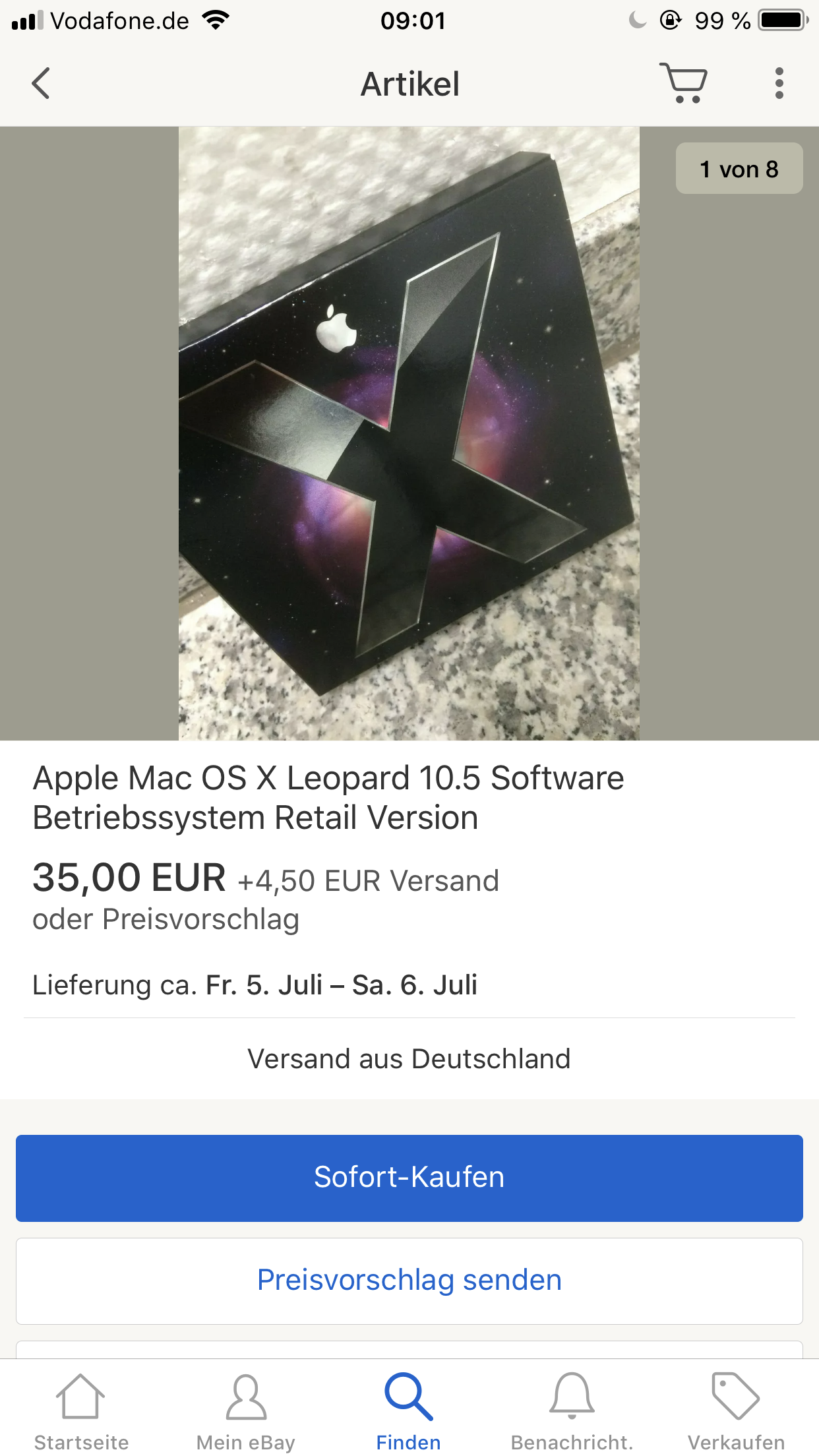Go back from the Artikel page
This screenshot has height=1456, width=819.
41,84
